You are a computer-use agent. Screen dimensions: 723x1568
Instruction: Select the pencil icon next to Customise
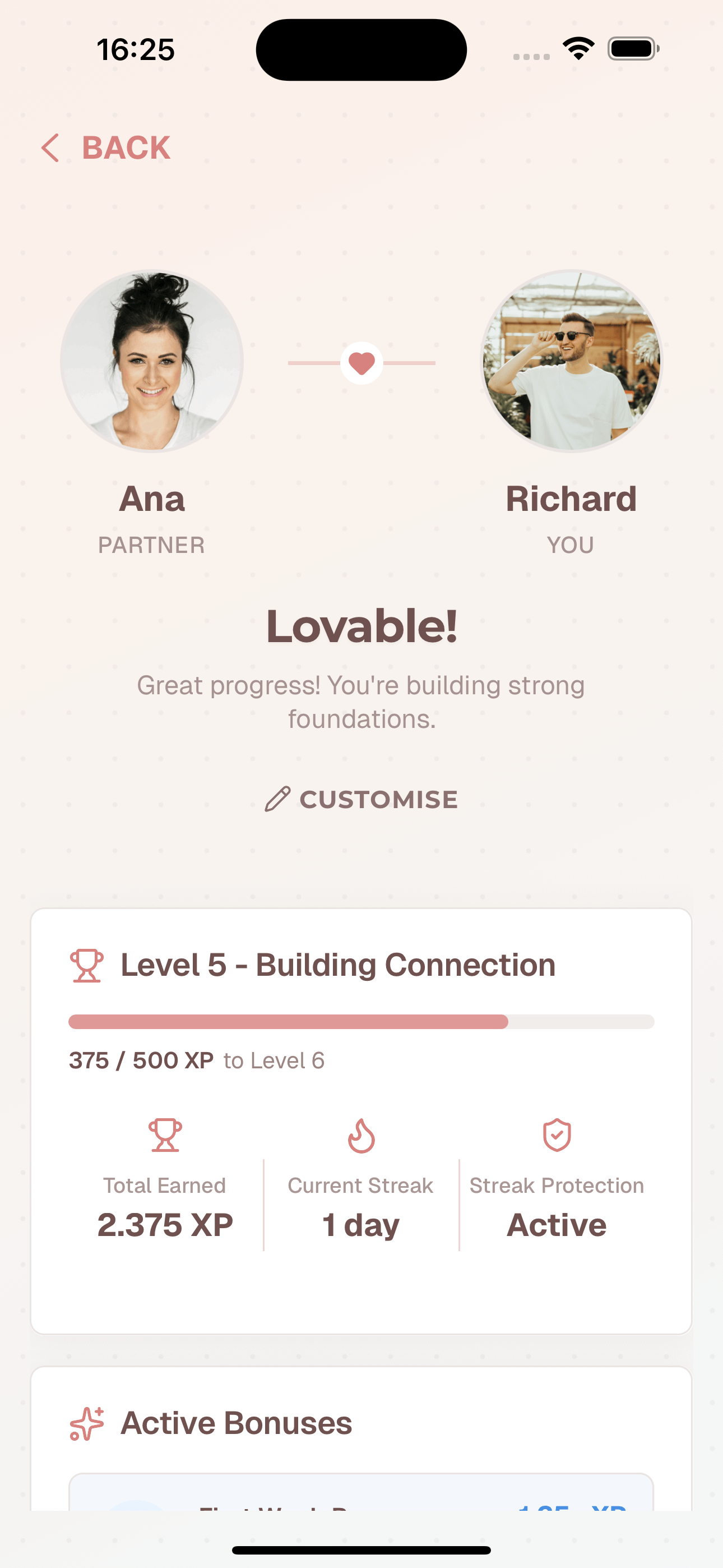(x=277, y=799)
